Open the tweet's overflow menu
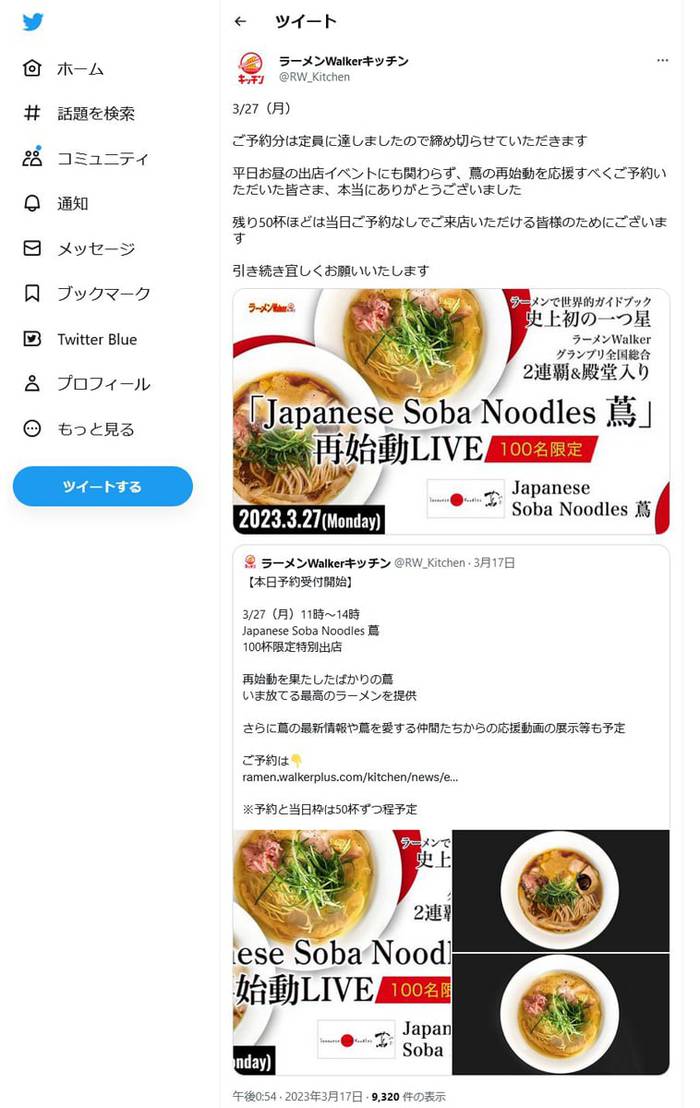Image resolution: width=700 pixels, height=1108 pixels. [662, 60]
